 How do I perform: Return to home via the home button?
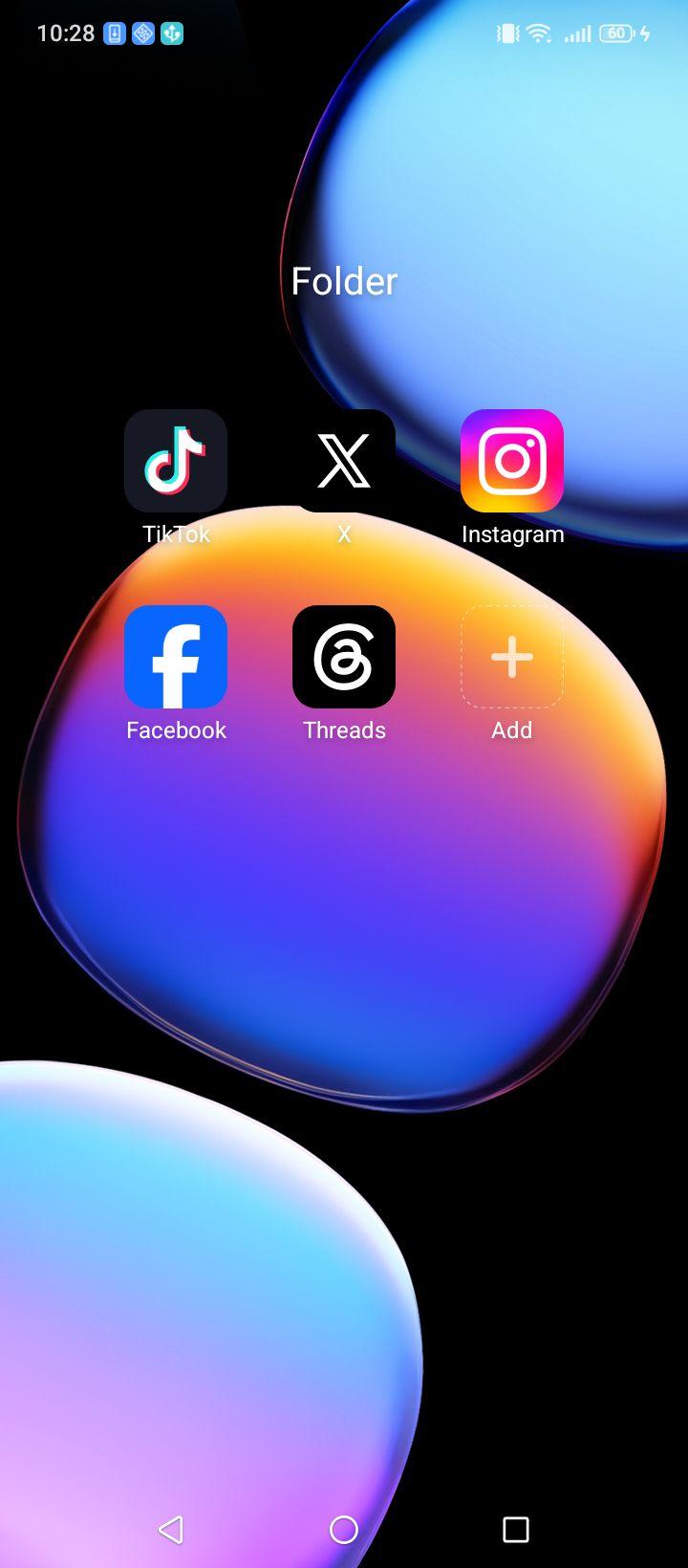pos(344,1530)
